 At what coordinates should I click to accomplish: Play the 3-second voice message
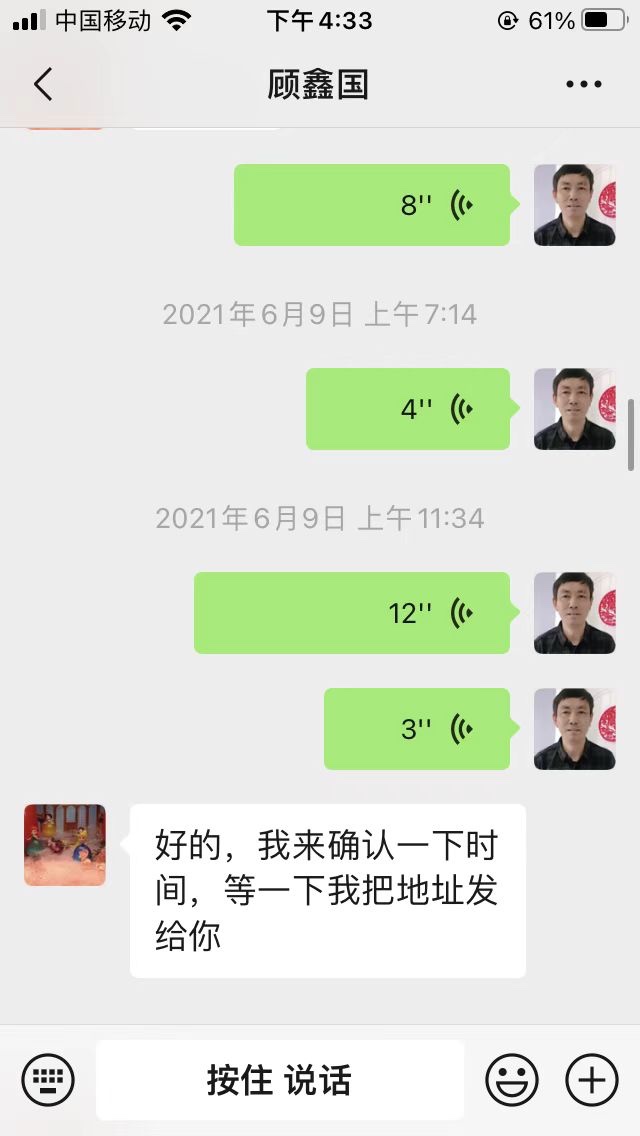(417, 729)
